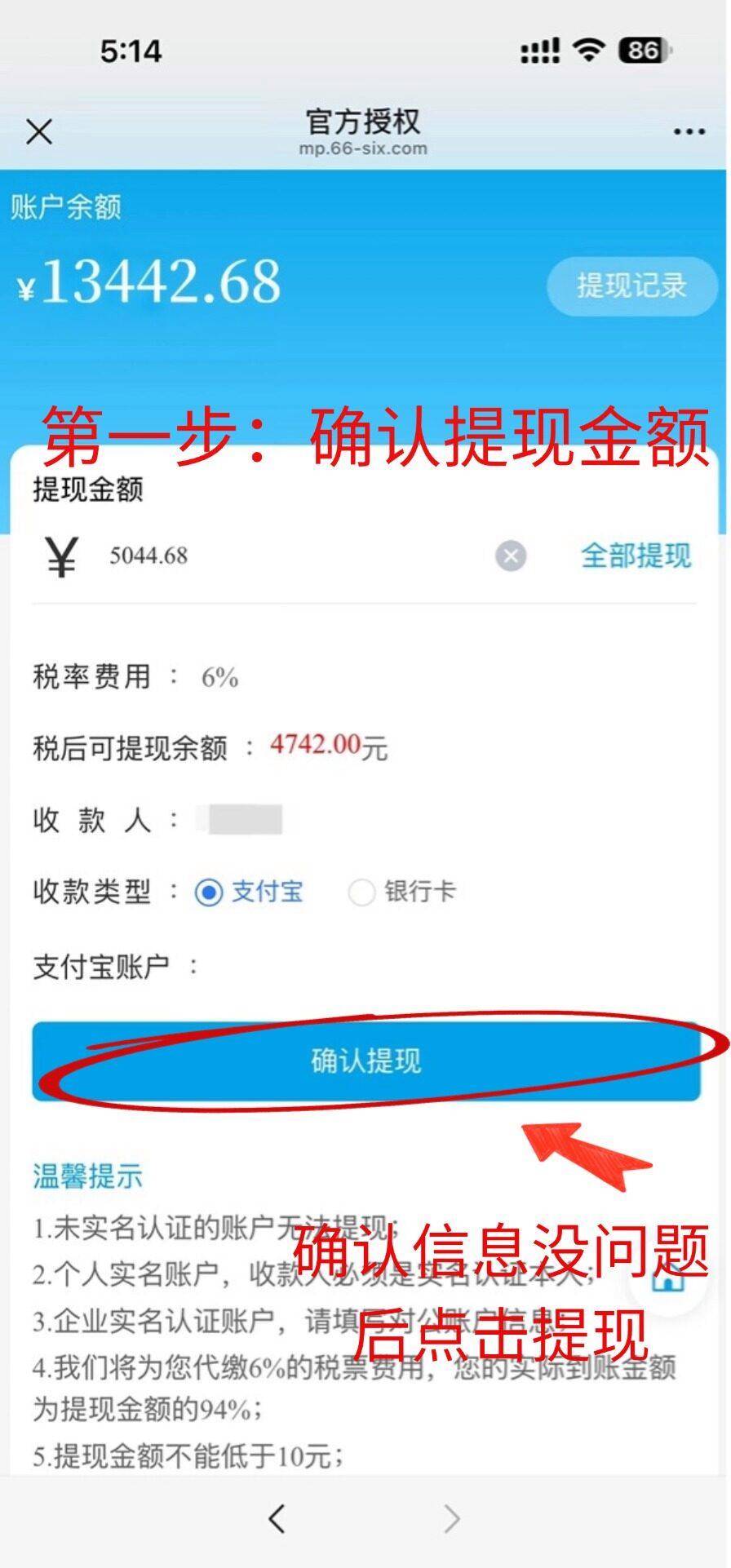
Task: Select 银行卡 as payment type
Action: 361,893
